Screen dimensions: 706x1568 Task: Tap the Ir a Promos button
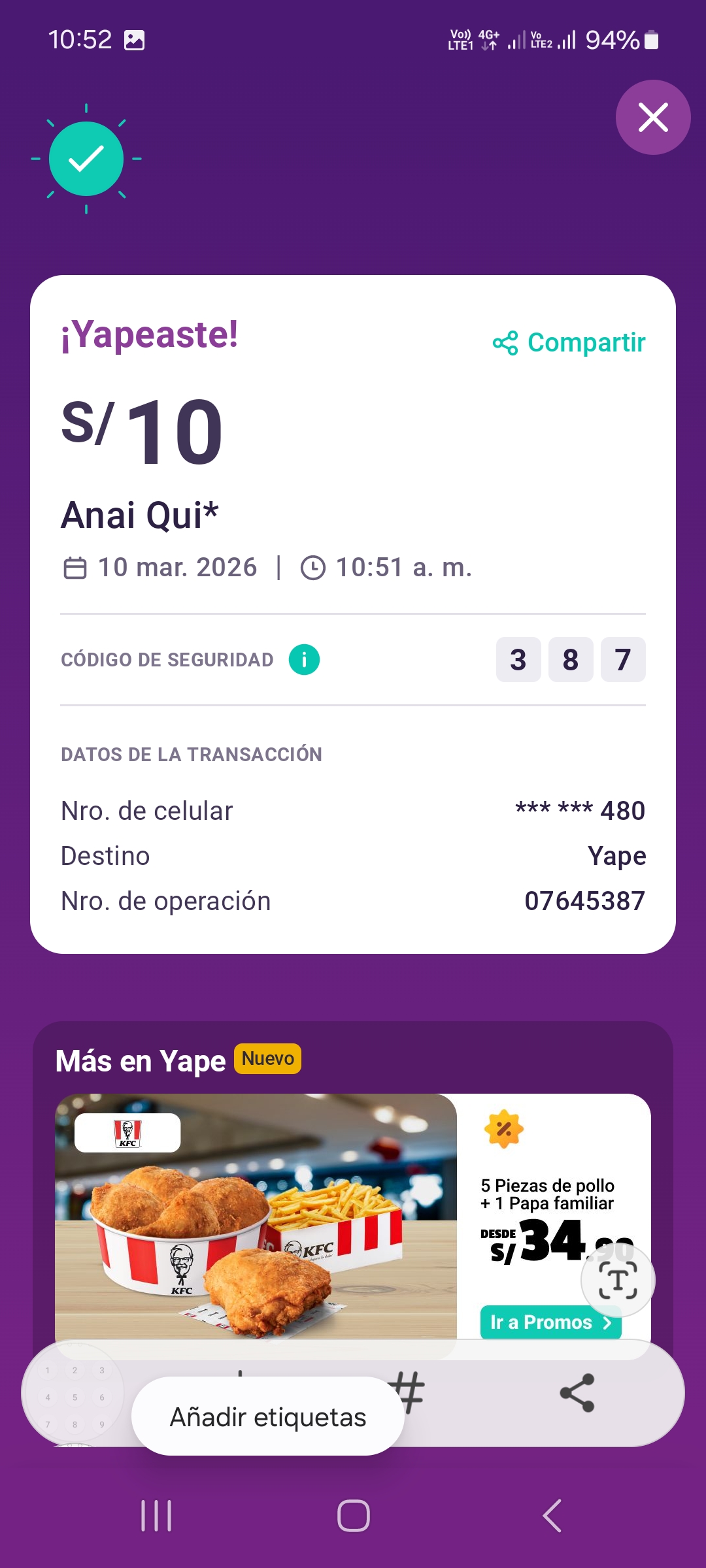coord(550,1322)
